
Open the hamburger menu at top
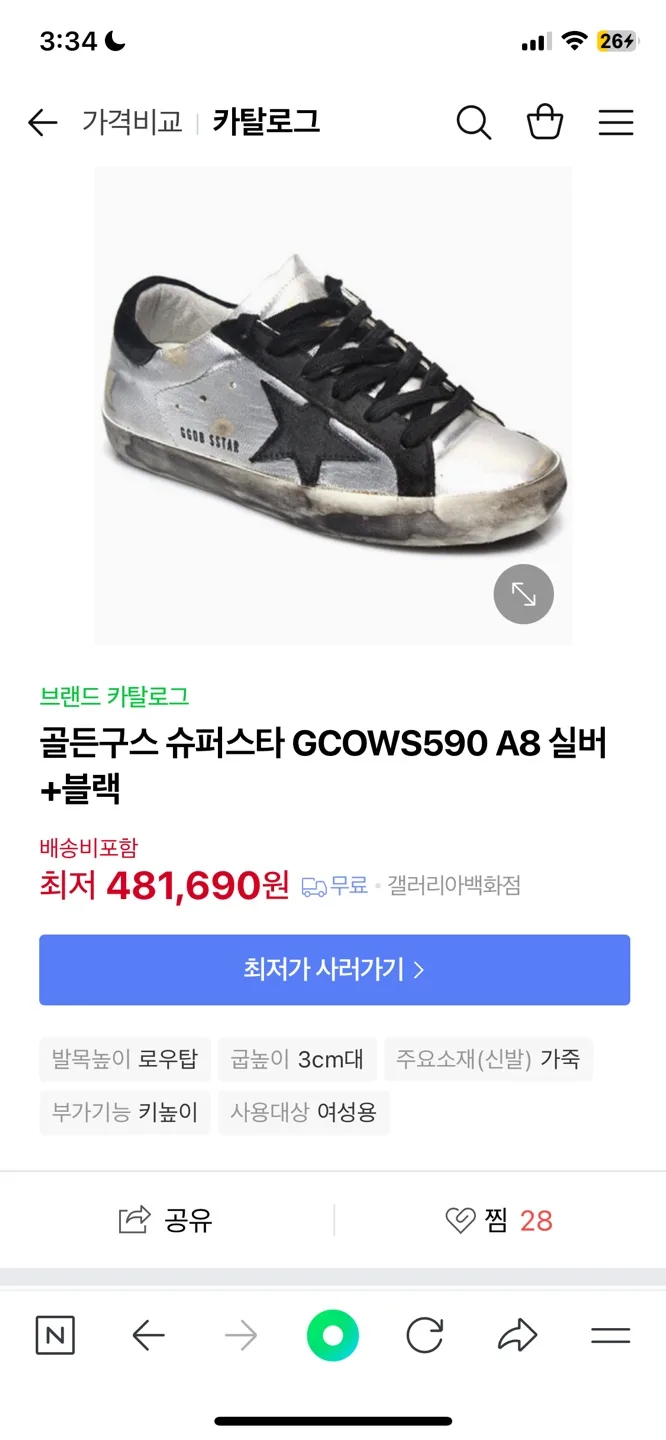coord(616,123)
